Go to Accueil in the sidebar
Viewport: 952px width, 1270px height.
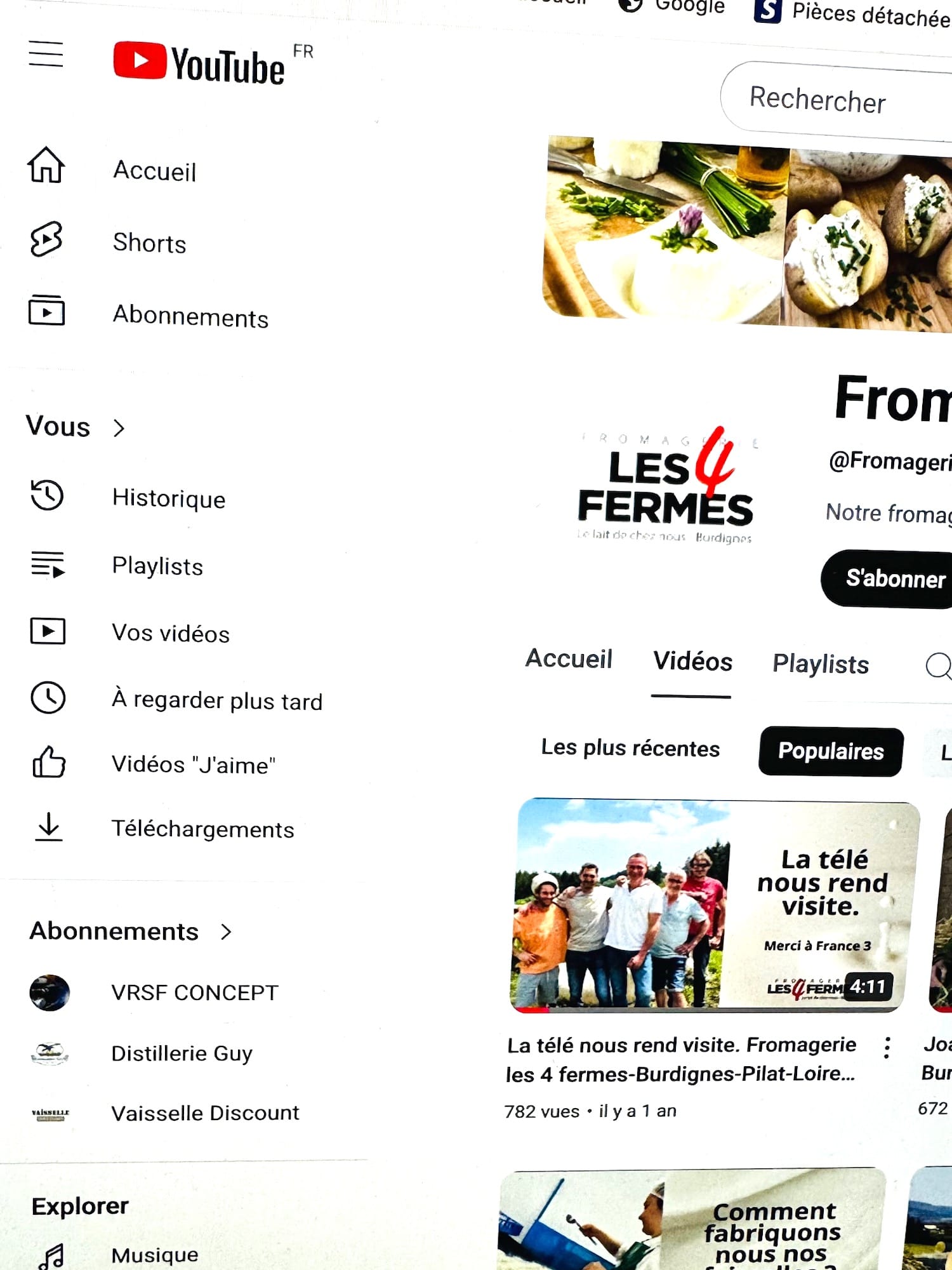pos(154,171)
